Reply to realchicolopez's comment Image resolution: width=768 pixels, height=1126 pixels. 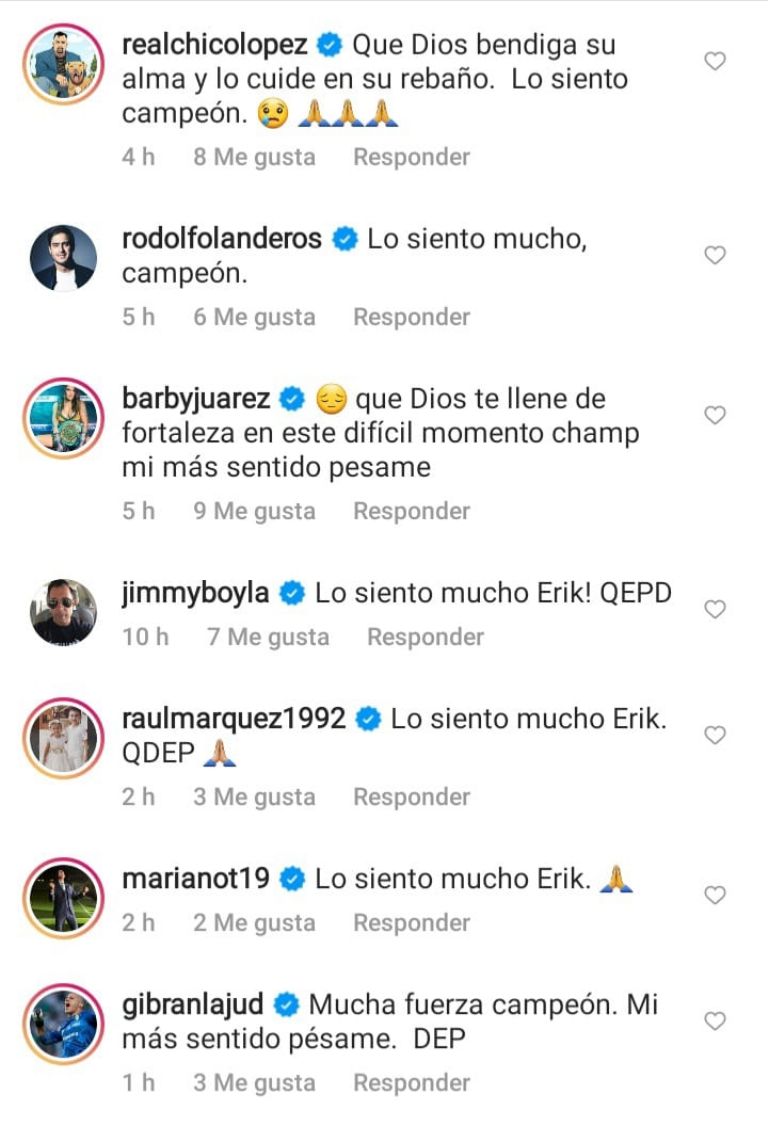click(x=411, y=157)
